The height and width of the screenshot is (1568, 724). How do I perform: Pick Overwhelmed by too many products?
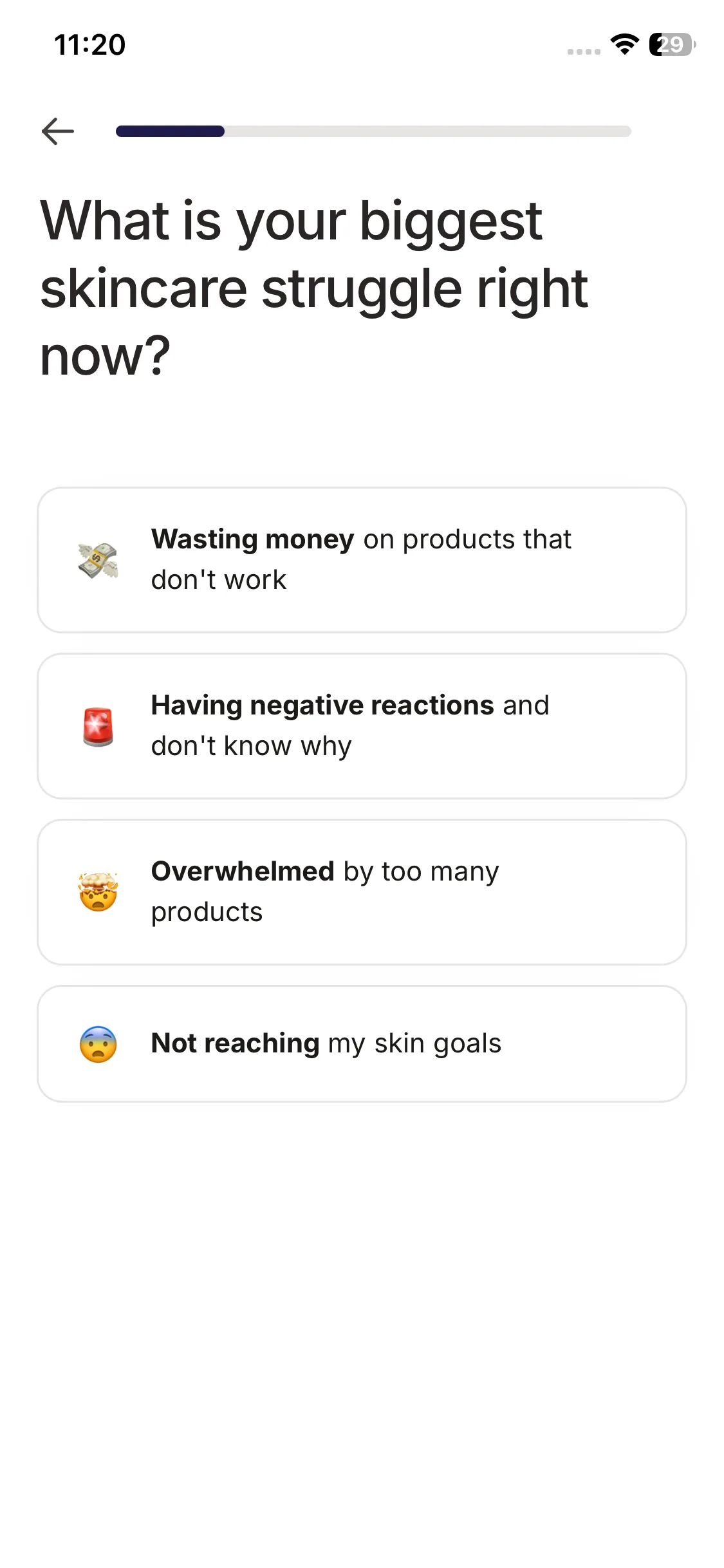point(362,892)
